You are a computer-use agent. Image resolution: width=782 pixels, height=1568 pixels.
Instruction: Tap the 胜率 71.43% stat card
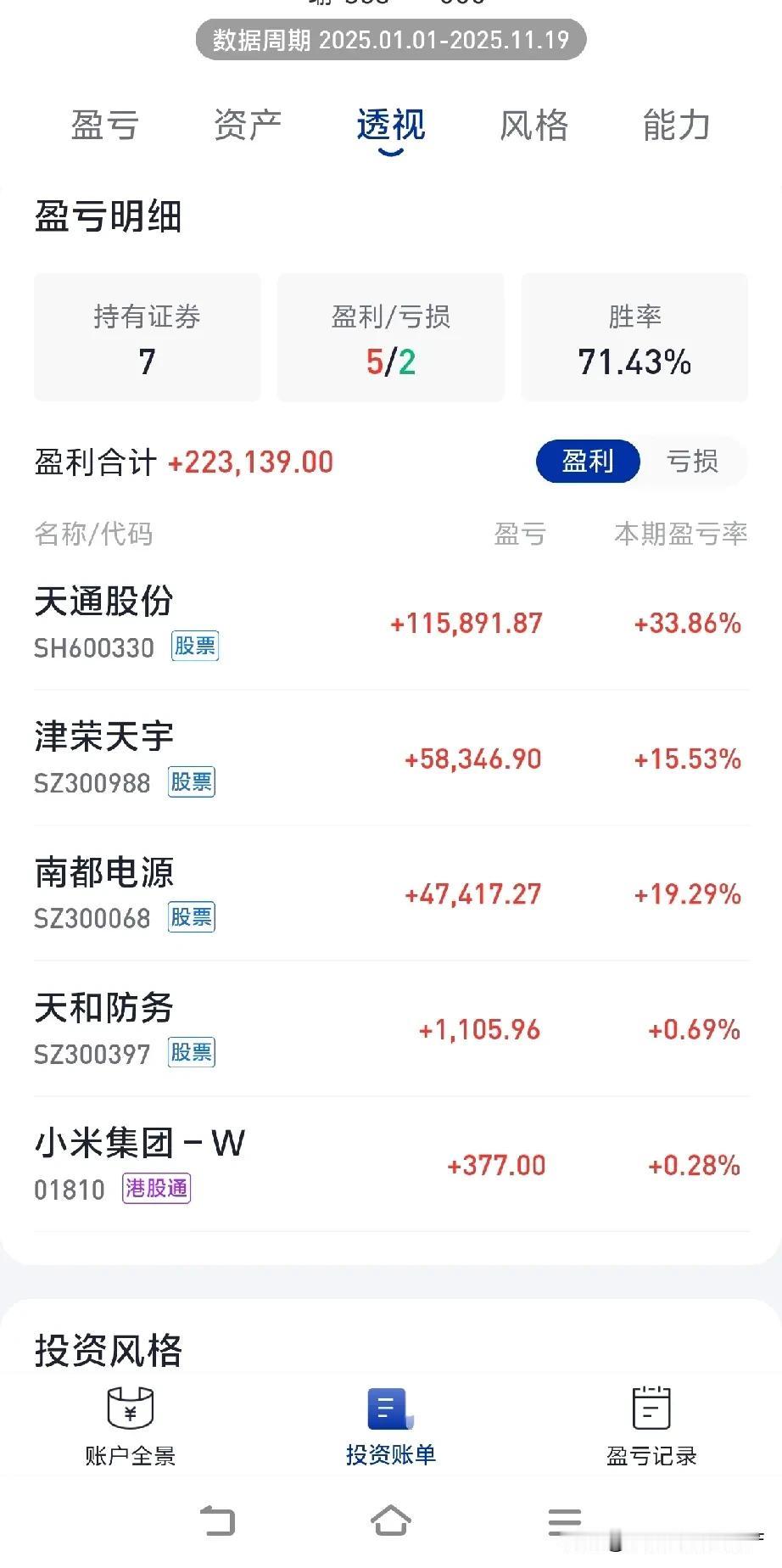click(634, 337)
